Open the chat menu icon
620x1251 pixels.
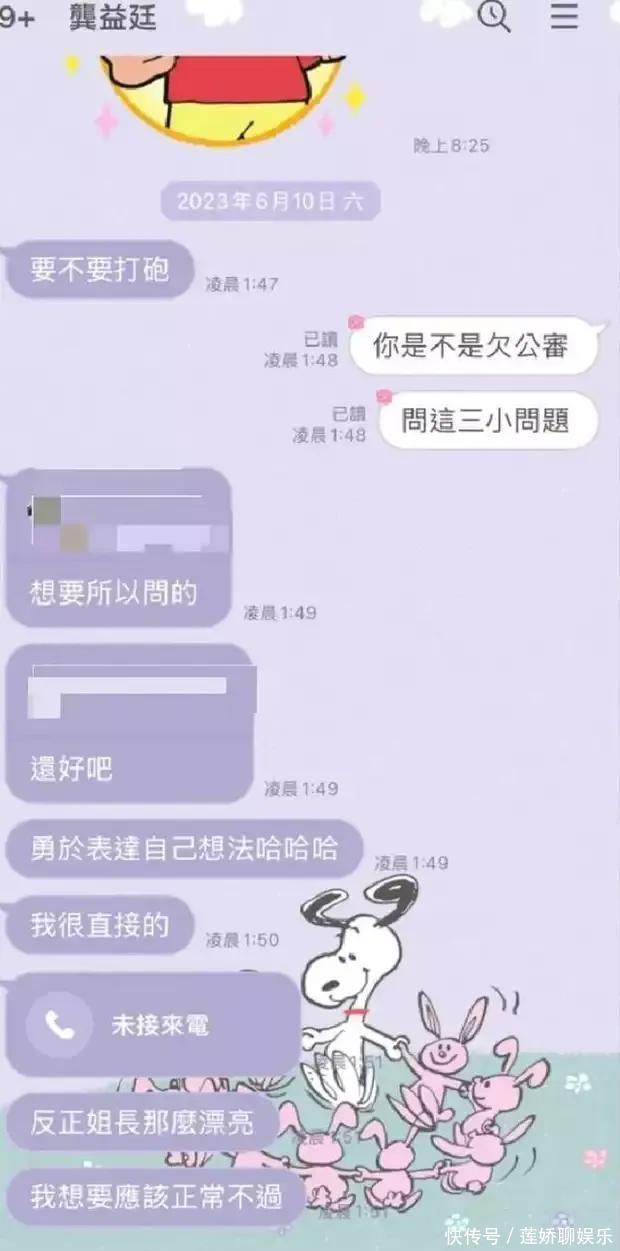[x=565, y=16]
